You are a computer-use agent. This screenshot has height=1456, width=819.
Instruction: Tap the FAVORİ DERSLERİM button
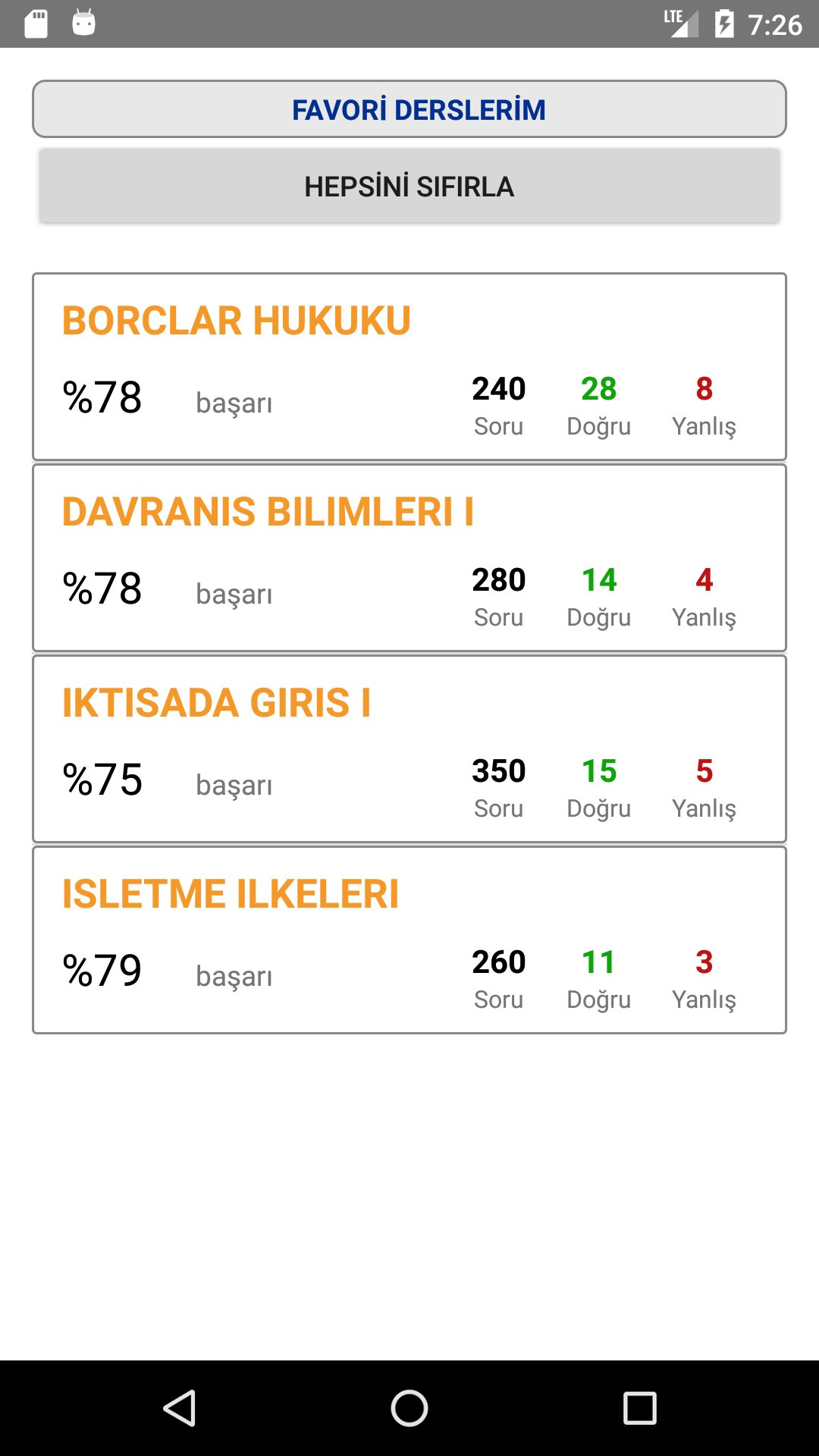click(x=409, y=109)
